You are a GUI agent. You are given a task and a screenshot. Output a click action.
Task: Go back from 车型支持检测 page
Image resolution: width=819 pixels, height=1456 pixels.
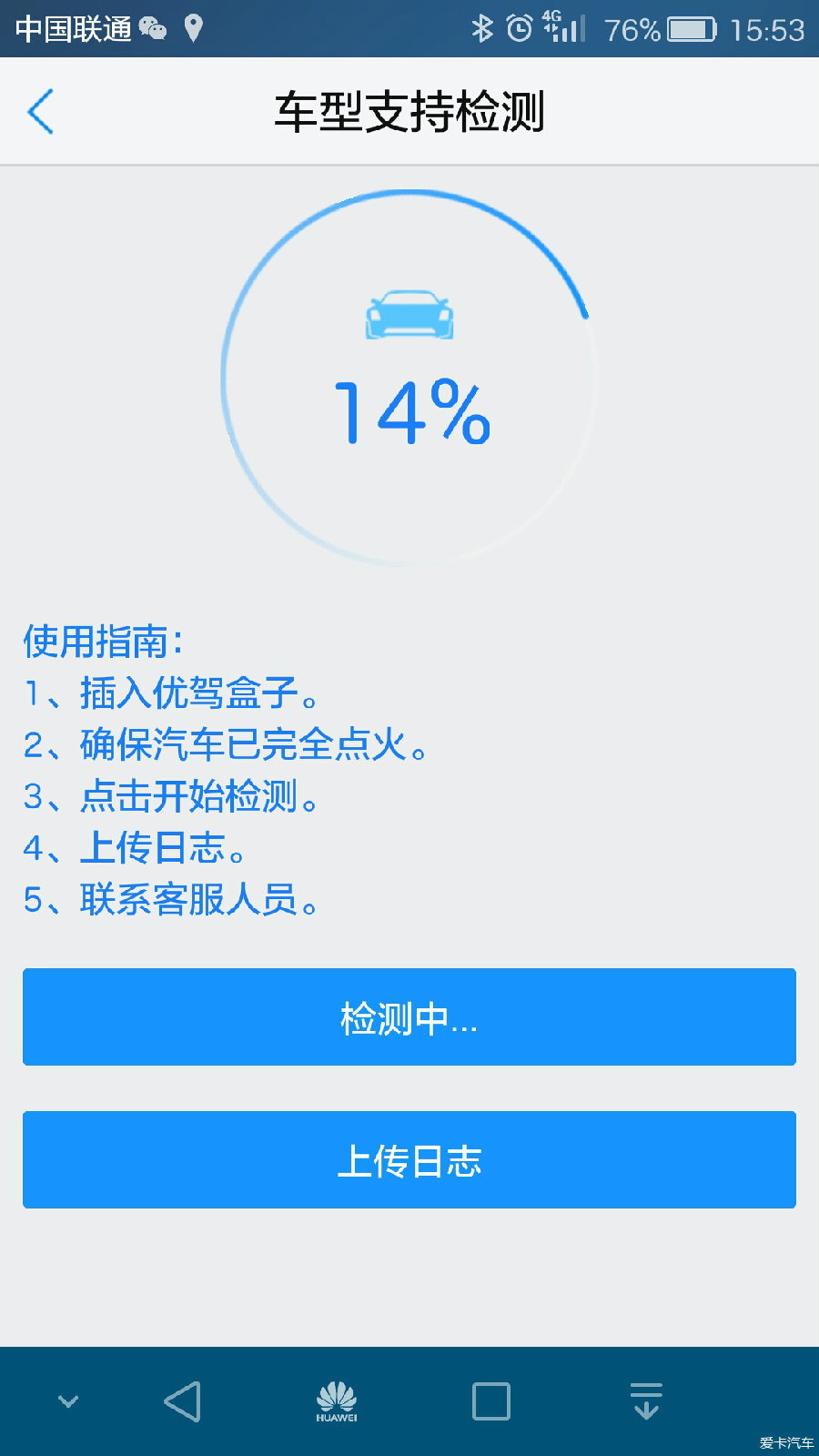(x=41, y=112)
